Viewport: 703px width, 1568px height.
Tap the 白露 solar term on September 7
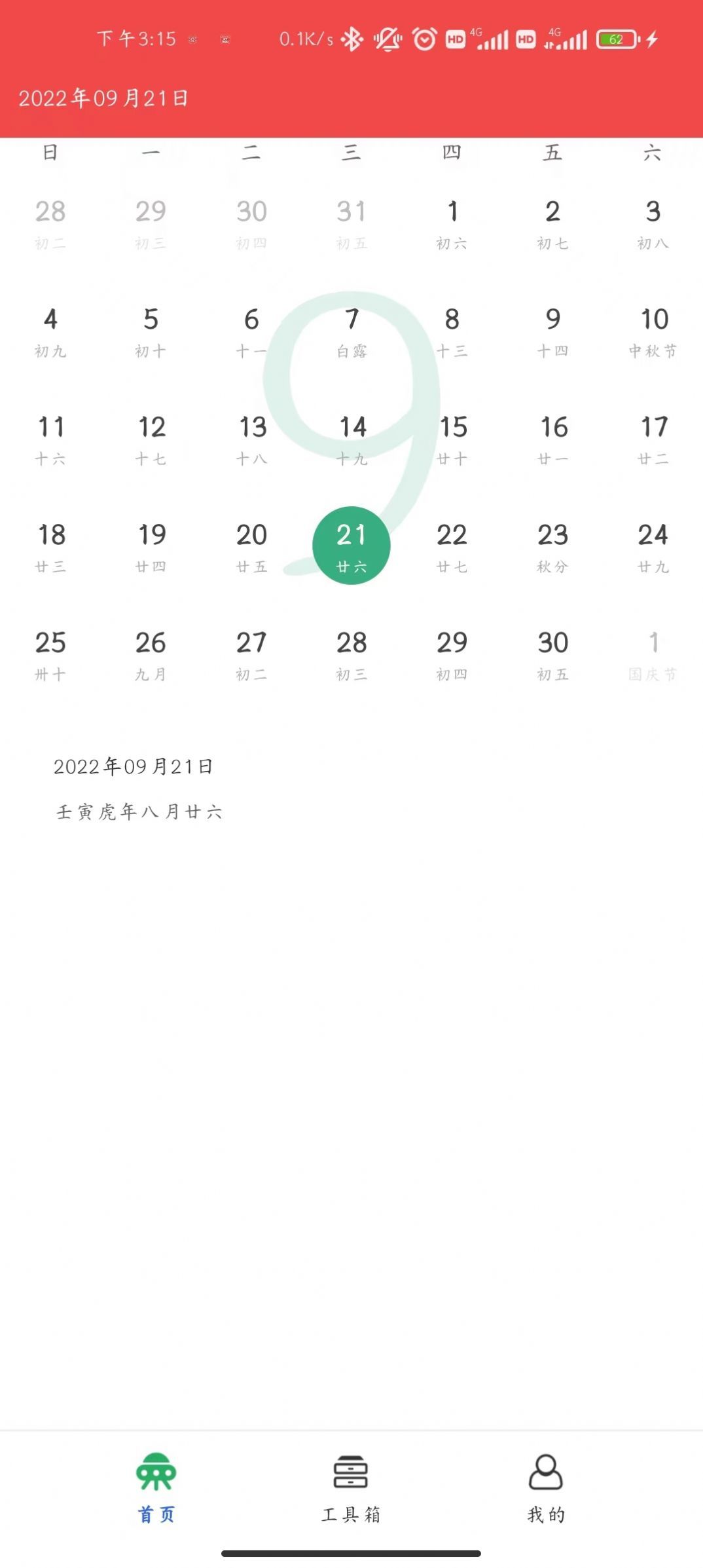tap(351, 352)
